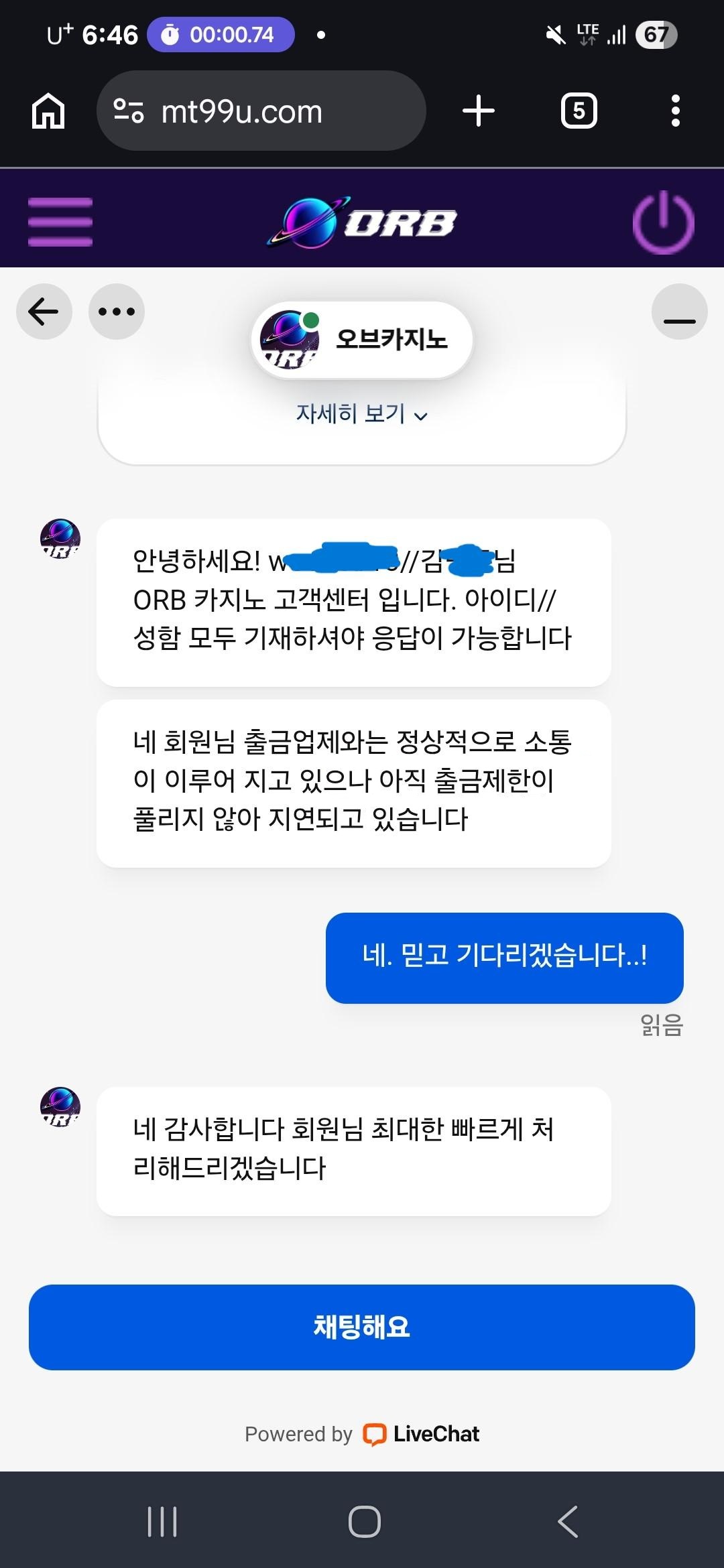Open recent apps from navigation bar

click(162, 1522)
